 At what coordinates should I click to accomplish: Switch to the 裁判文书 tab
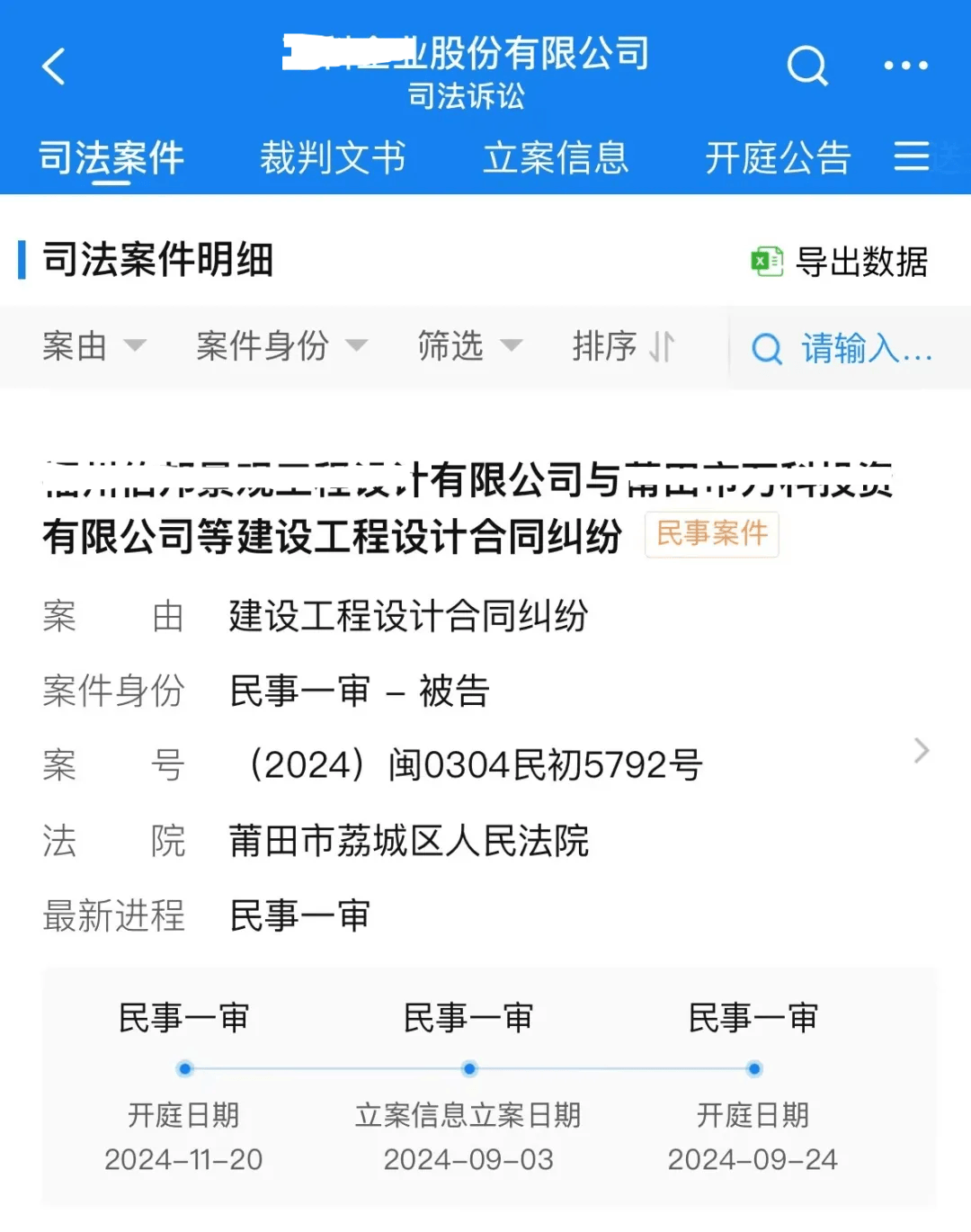pos(333,156)
